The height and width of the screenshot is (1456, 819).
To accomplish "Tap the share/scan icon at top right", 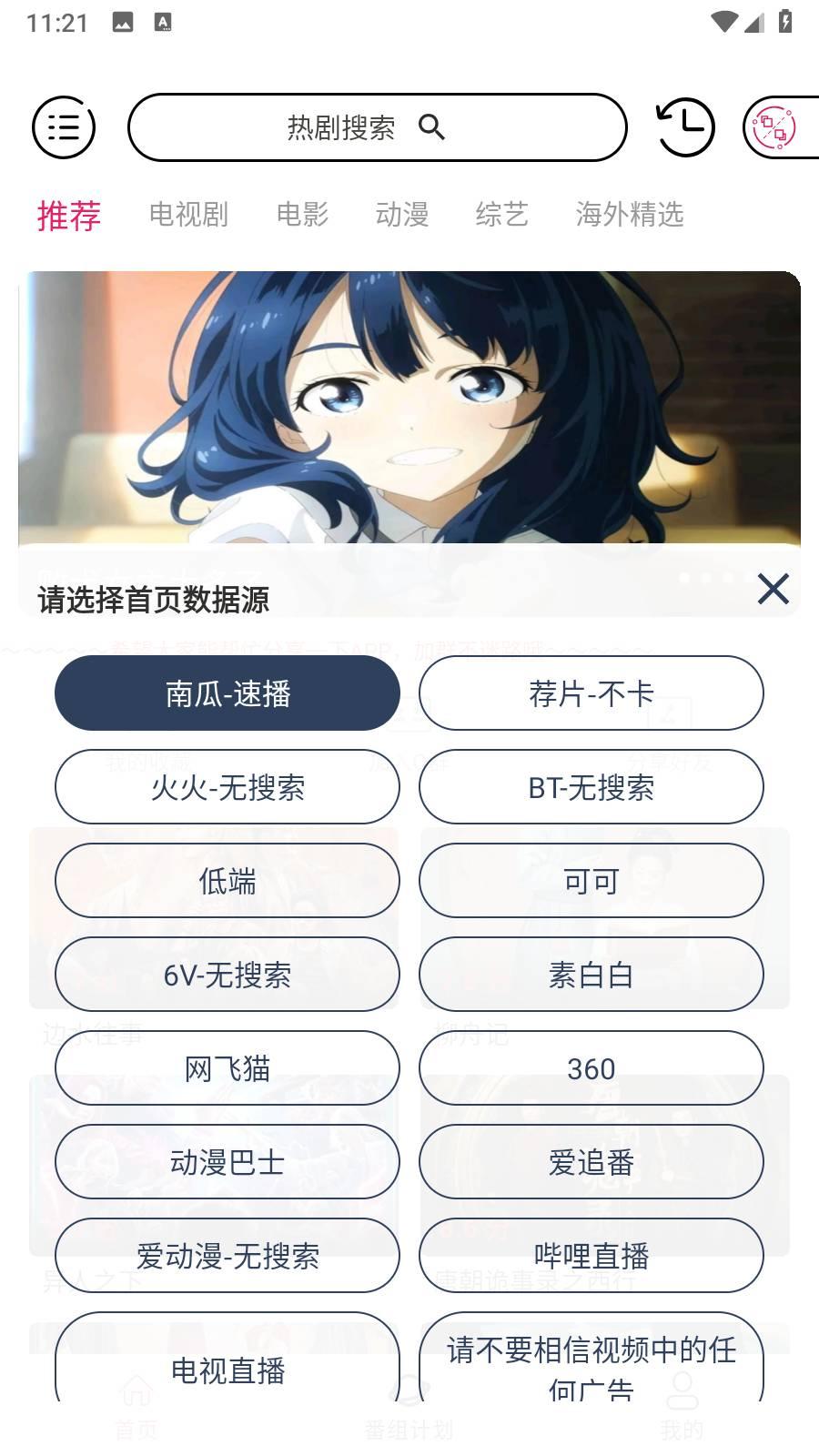I will (774, 127).
